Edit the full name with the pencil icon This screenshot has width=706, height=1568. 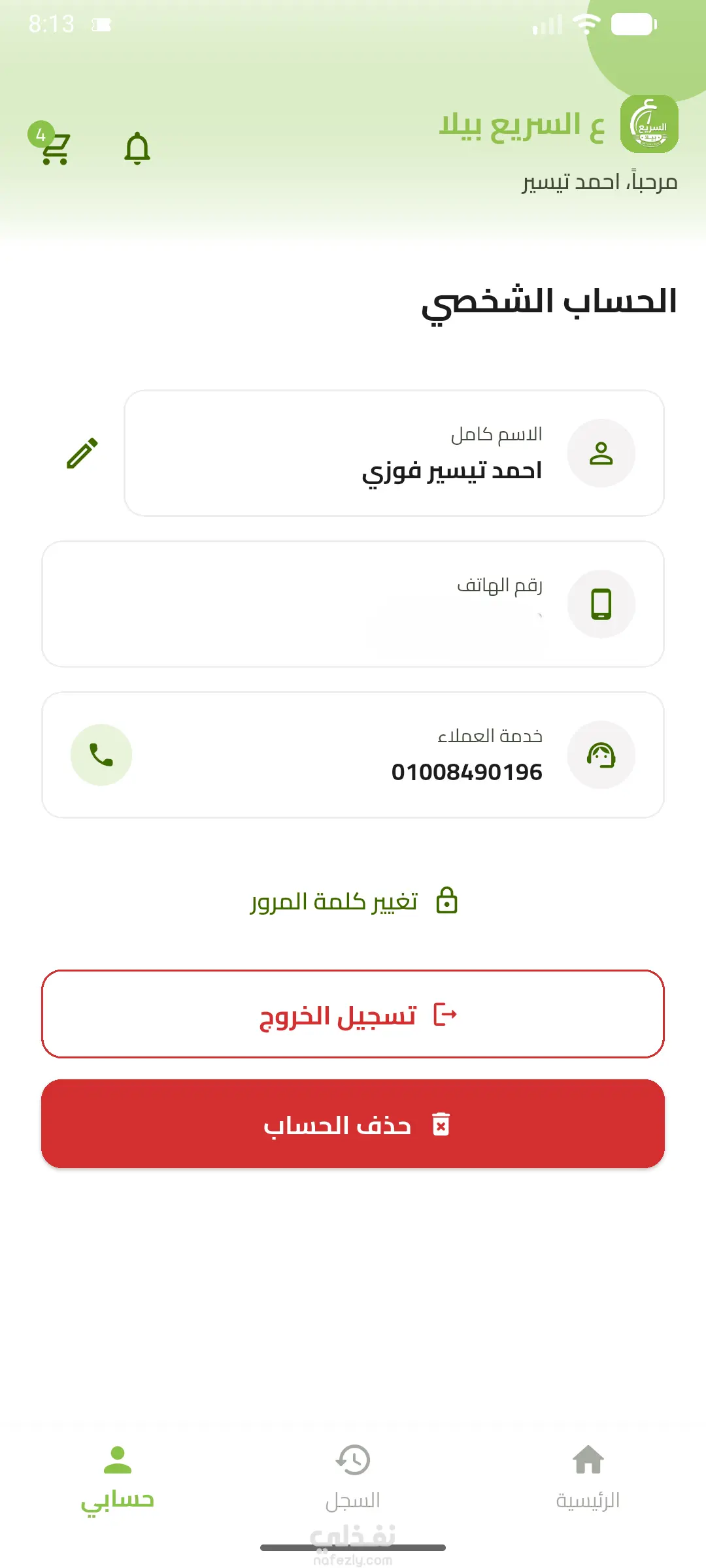pos(82,453)
